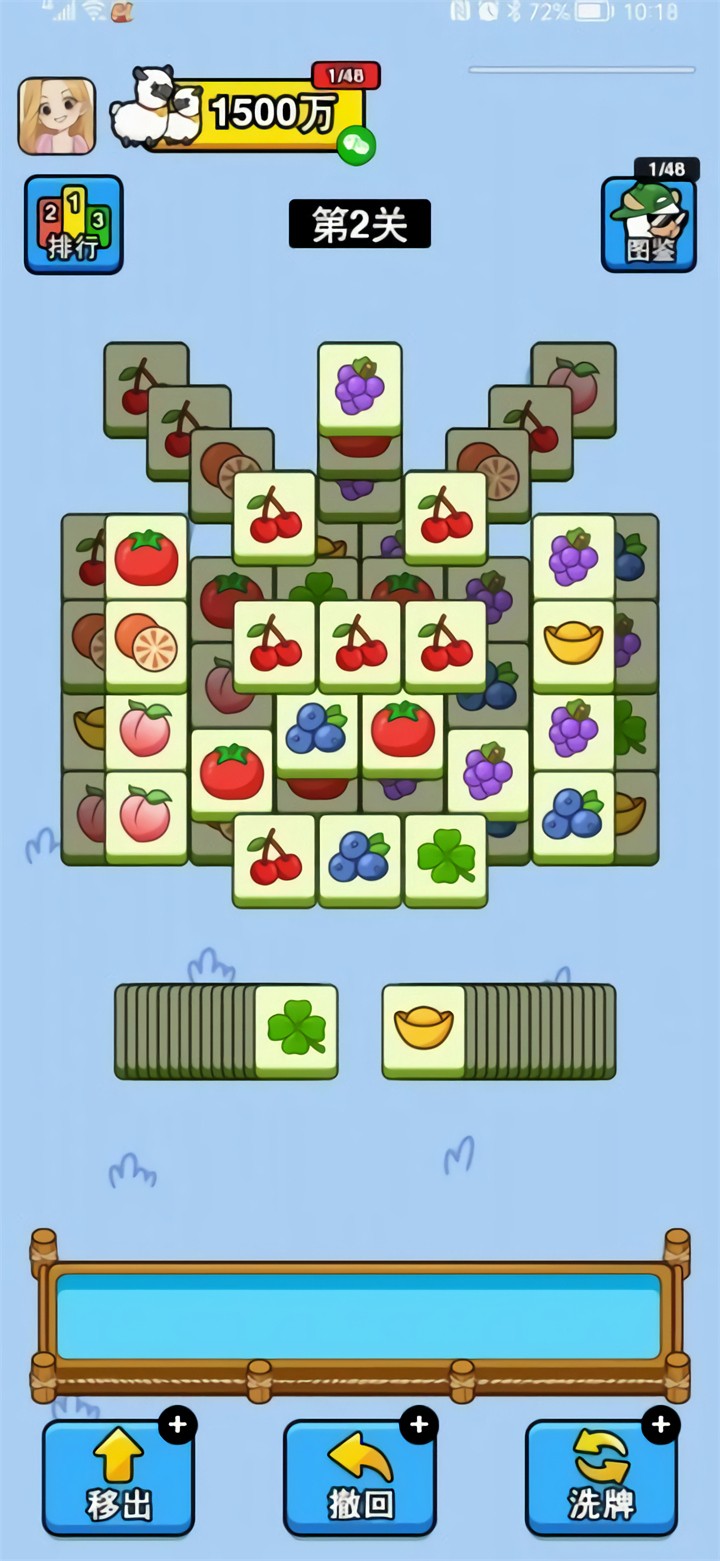Open the 图鉴 collection book
The height and width of the screenshot is (1561, 720).
(x=648, y=224)
